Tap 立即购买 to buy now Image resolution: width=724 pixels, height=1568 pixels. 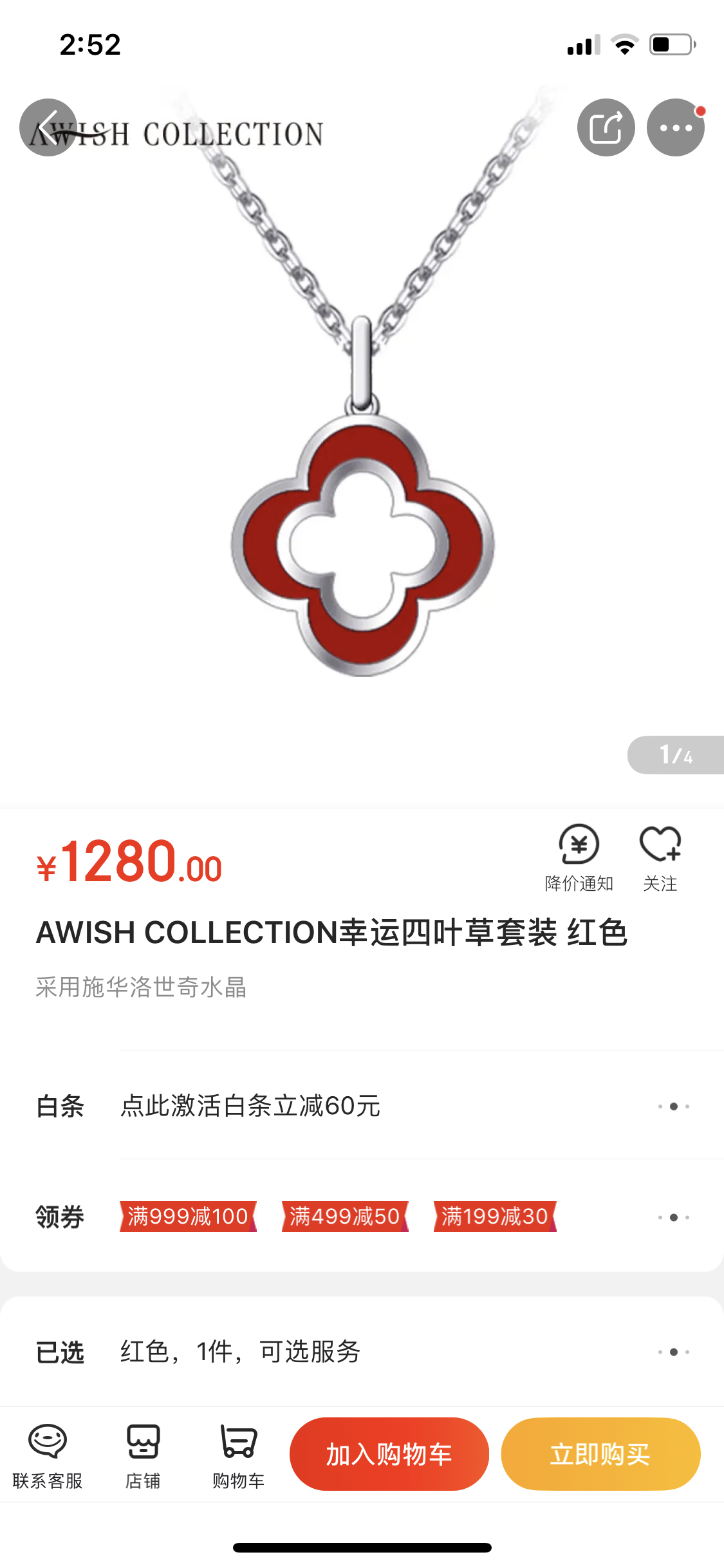pos(600,1454)
